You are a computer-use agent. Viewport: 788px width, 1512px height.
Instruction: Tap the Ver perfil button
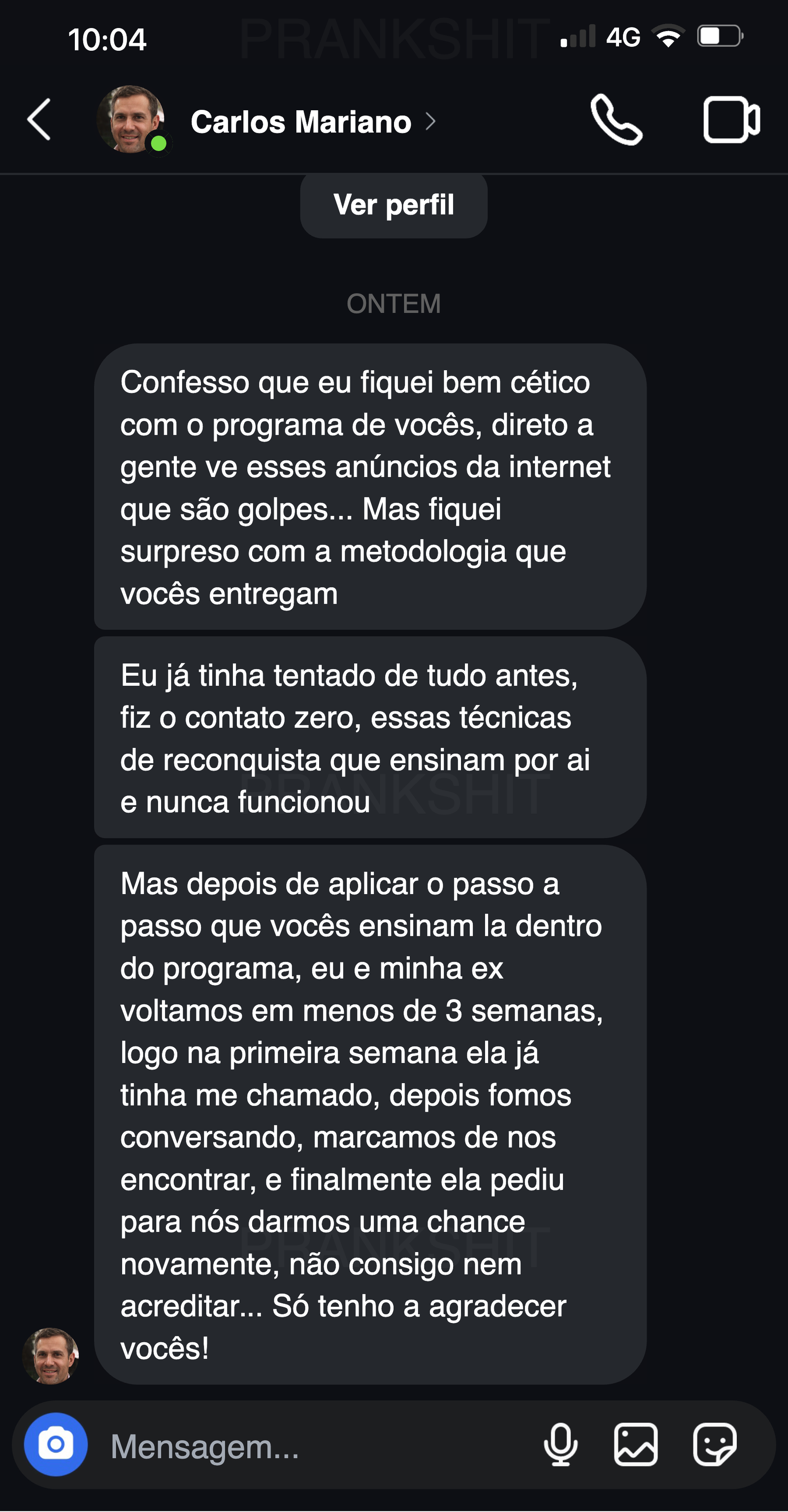coord(394,205)
